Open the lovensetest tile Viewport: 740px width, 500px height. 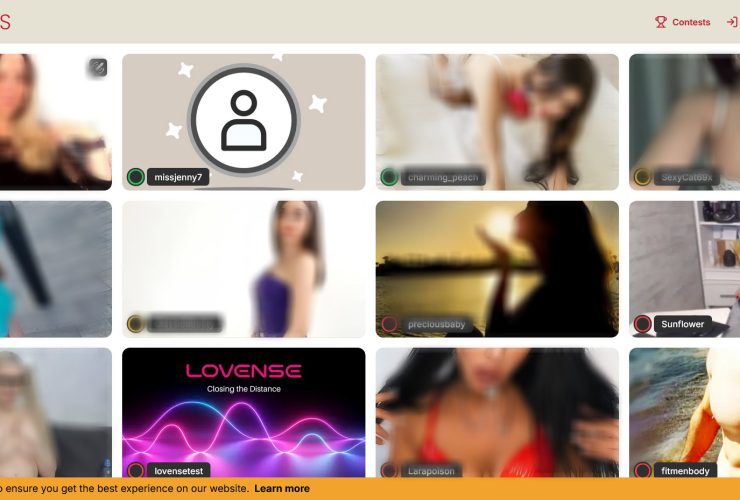(x=243, y=411)
